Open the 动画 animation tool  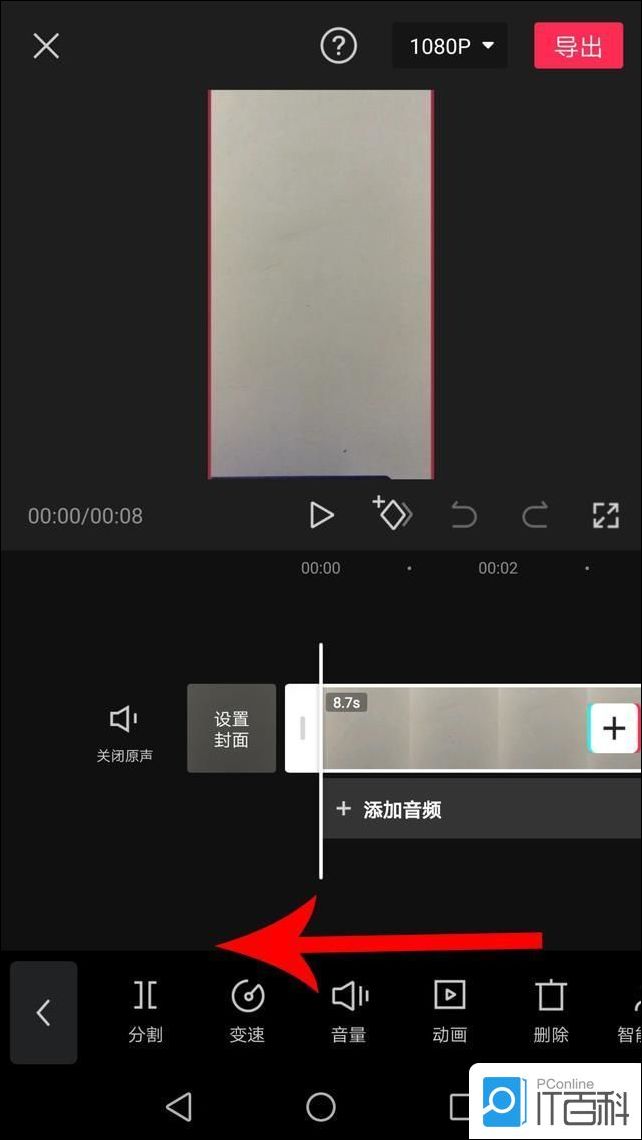(450, 1011)
